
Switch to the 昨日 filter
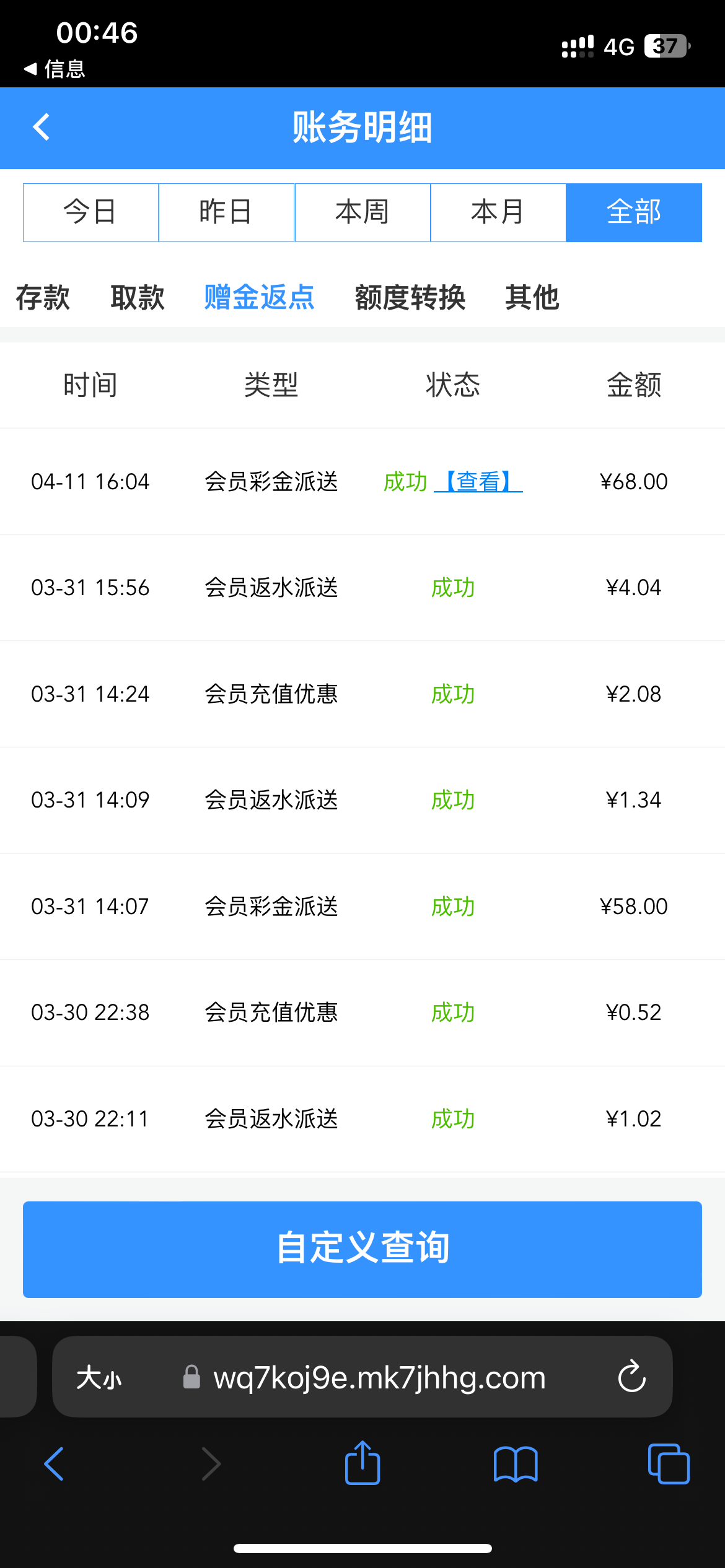coord(226,212)
